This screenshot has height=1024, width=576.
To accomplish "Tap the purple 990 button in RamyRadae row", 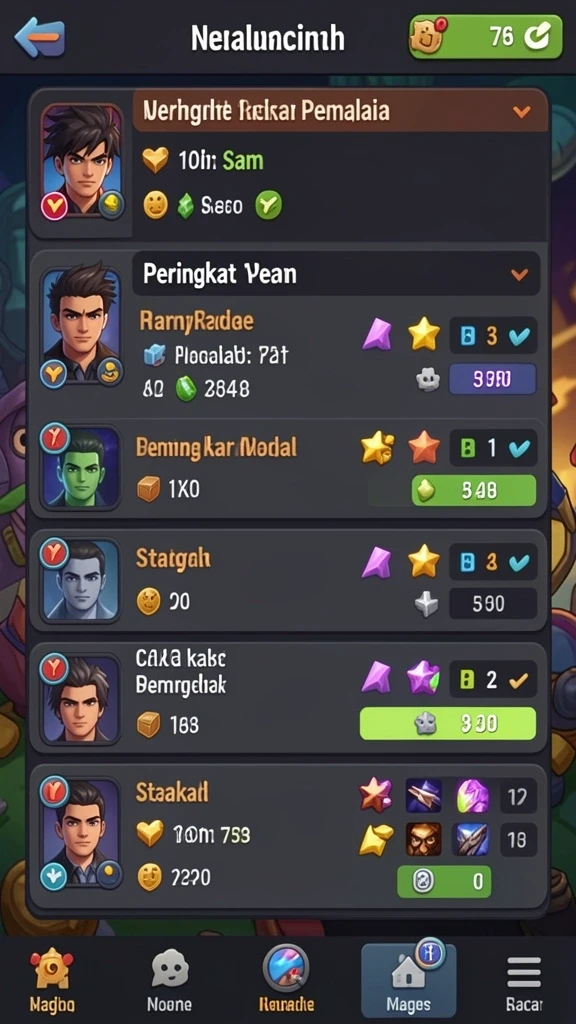I will point(492,379).
